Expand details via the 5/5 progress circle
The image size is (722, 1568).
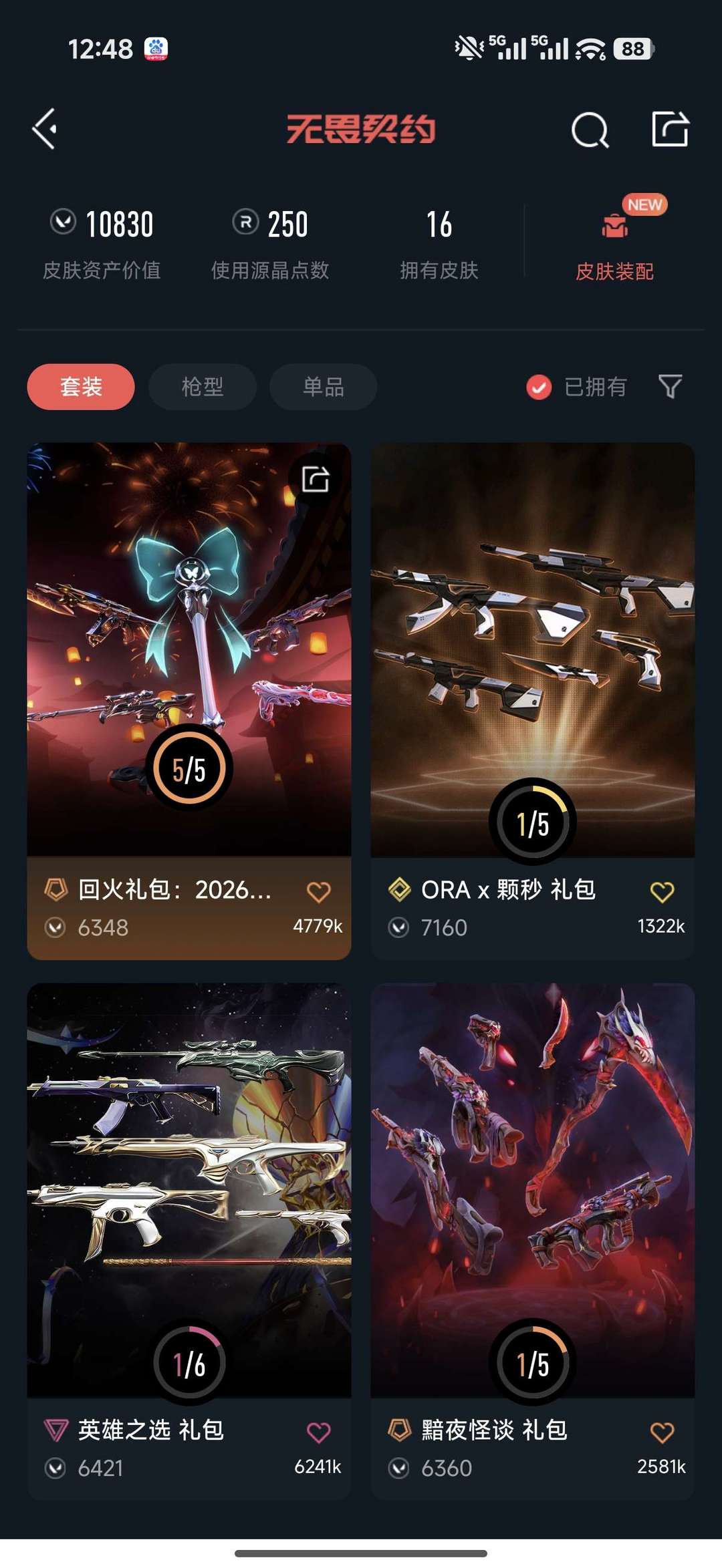pyautogui.click(x=189, y=769)
